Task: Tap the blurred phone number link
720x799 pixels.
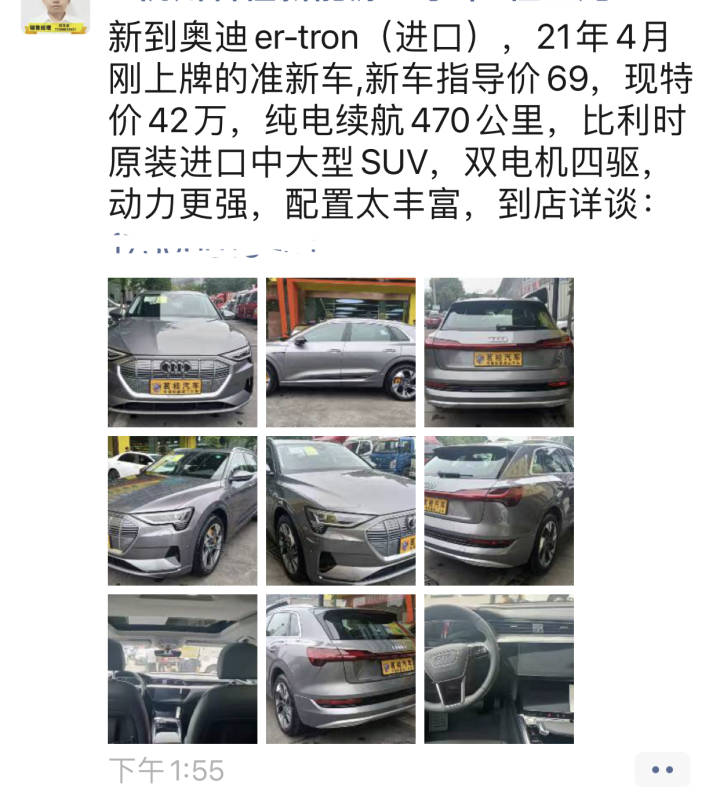Action: pos(215,243)
